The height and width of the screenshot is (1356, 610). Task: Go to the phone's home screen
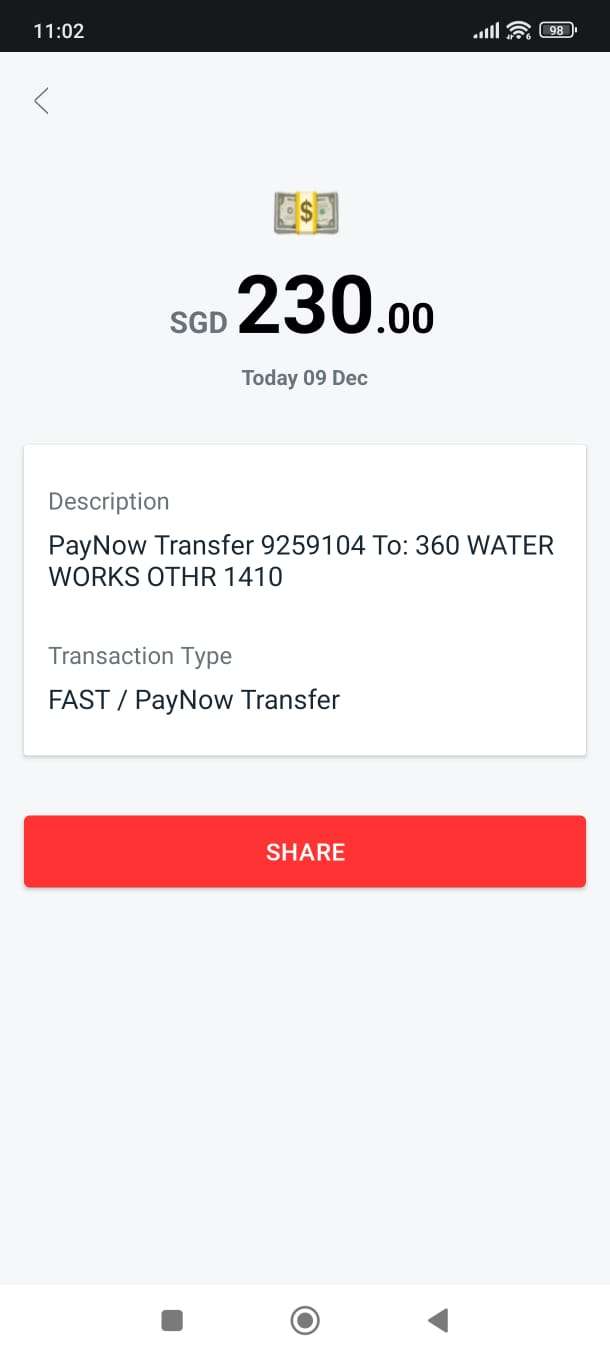pos(305,1320)
